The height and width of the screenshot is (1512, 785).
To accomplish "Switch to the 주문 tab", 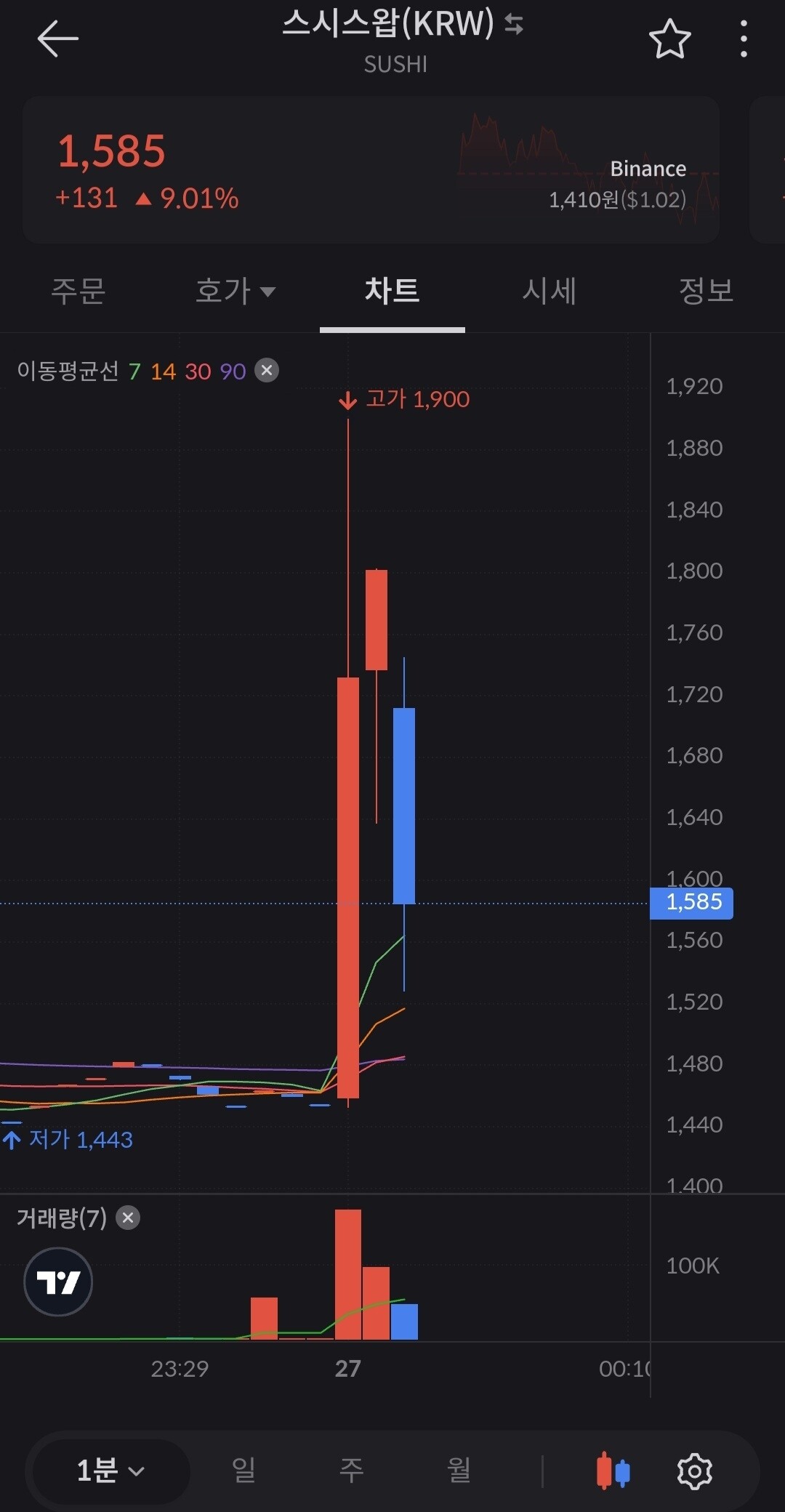I will point(78,291).
